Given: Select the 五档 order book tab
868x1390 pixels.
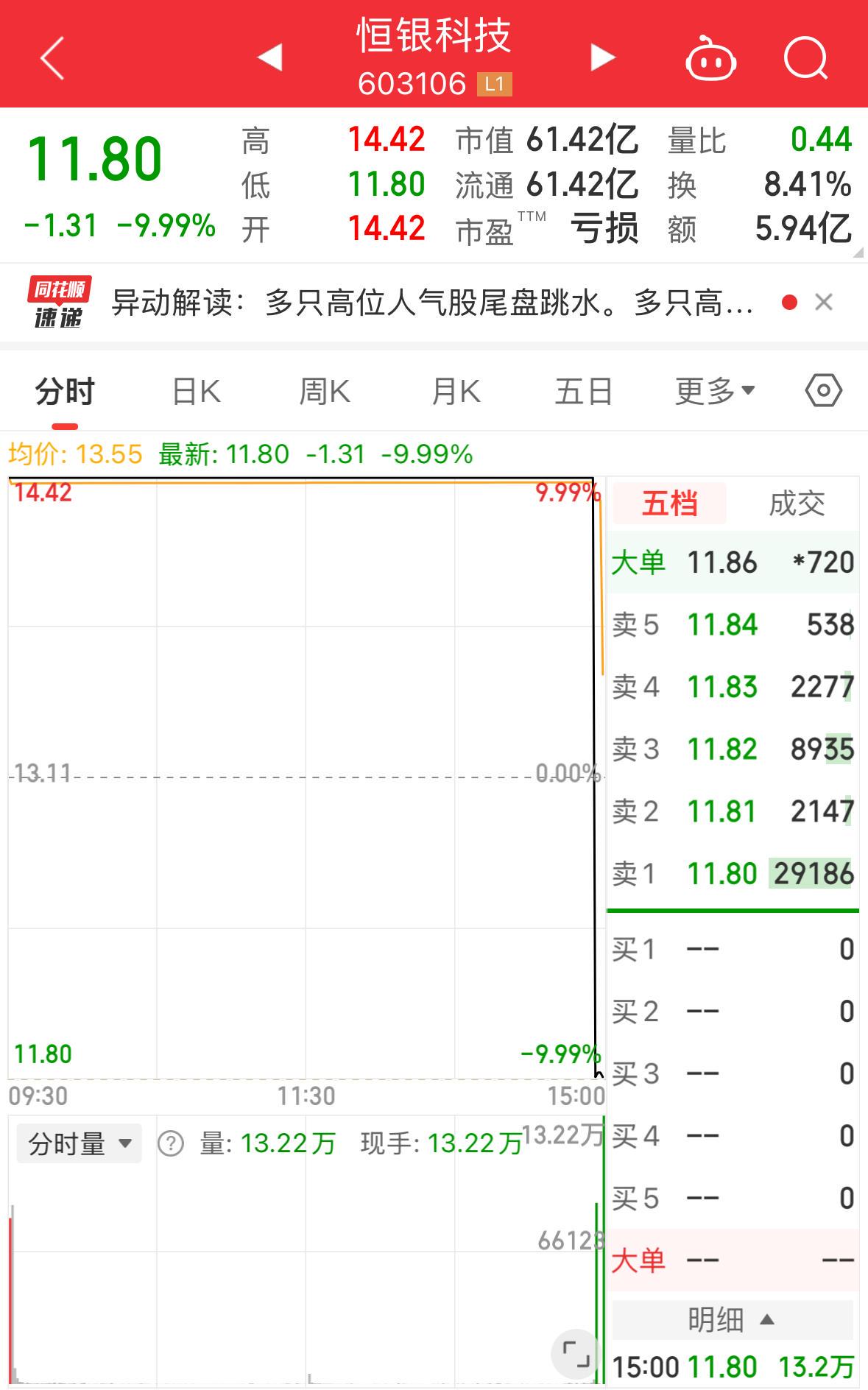Looking at the screenshot, I should click(669, 504).
